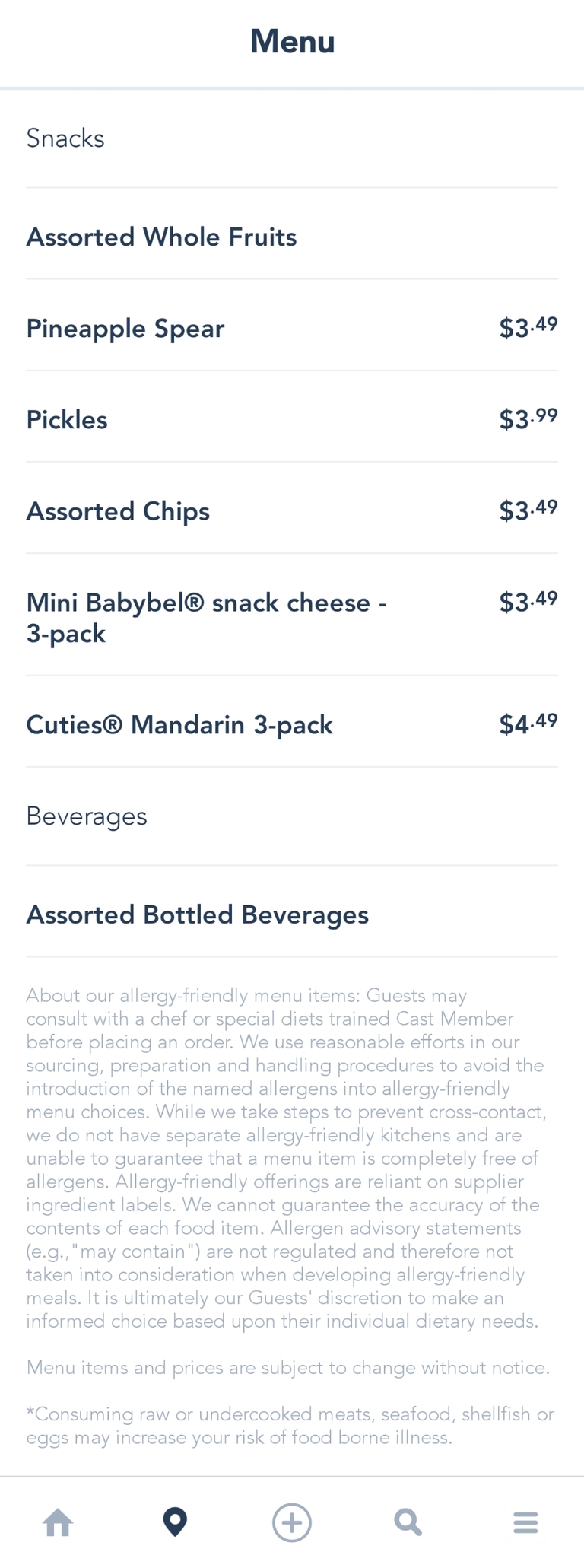This screenshot has width=584, height=1568.
Task: Tap the plus button in bottom bar
Action: pyautogui.click(x=292, y=1522)
